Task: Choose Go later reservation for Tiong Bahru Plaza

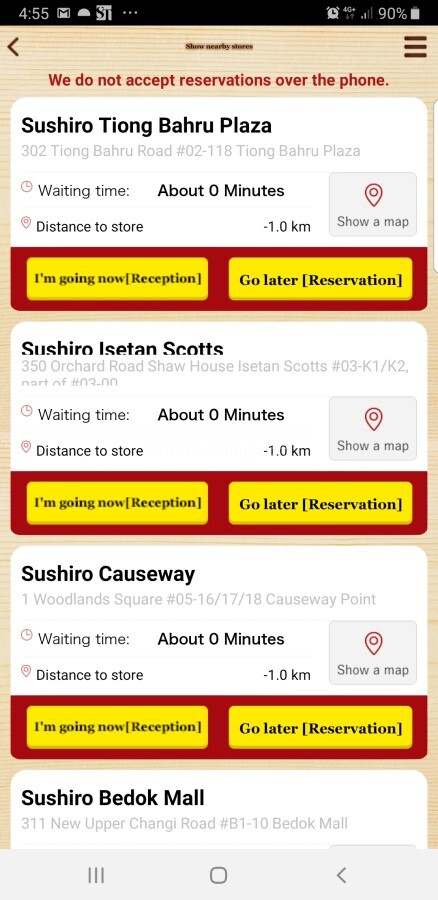Action: [x=320, y=278]
